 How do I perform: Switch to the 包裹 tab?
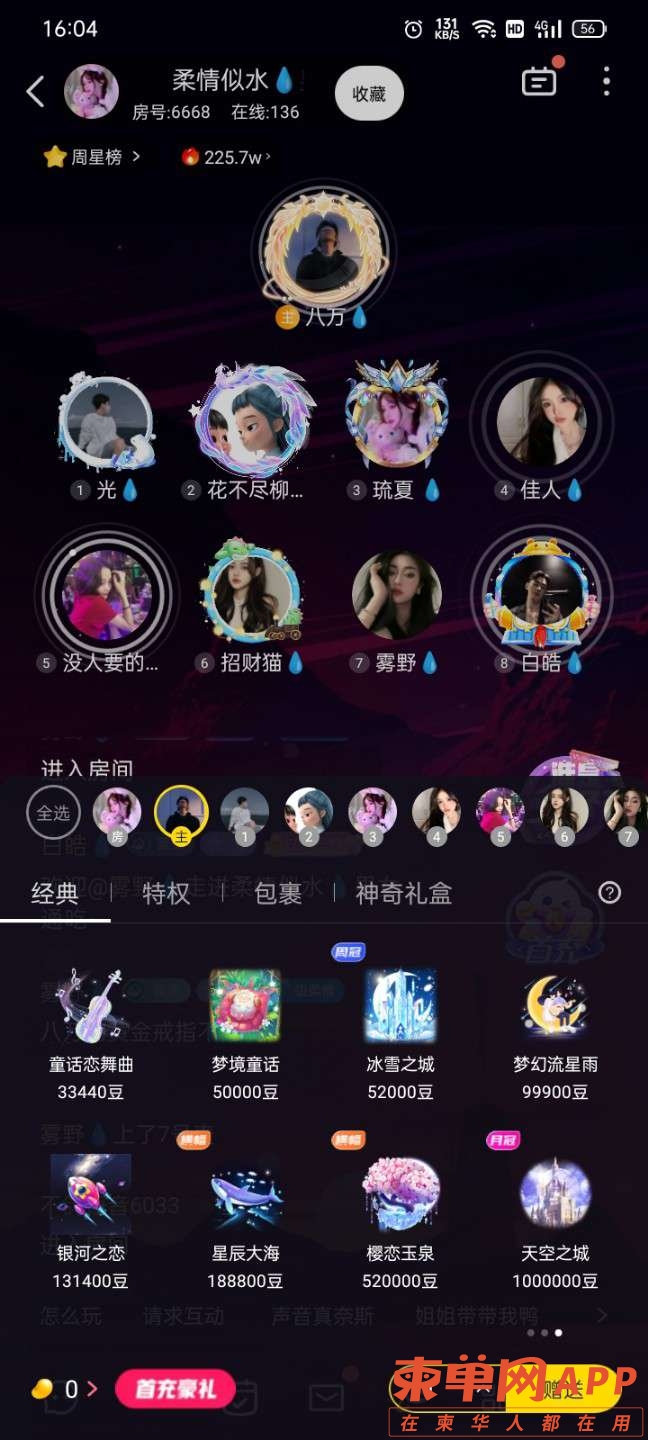pyautogui.click(x=278, y=893)
